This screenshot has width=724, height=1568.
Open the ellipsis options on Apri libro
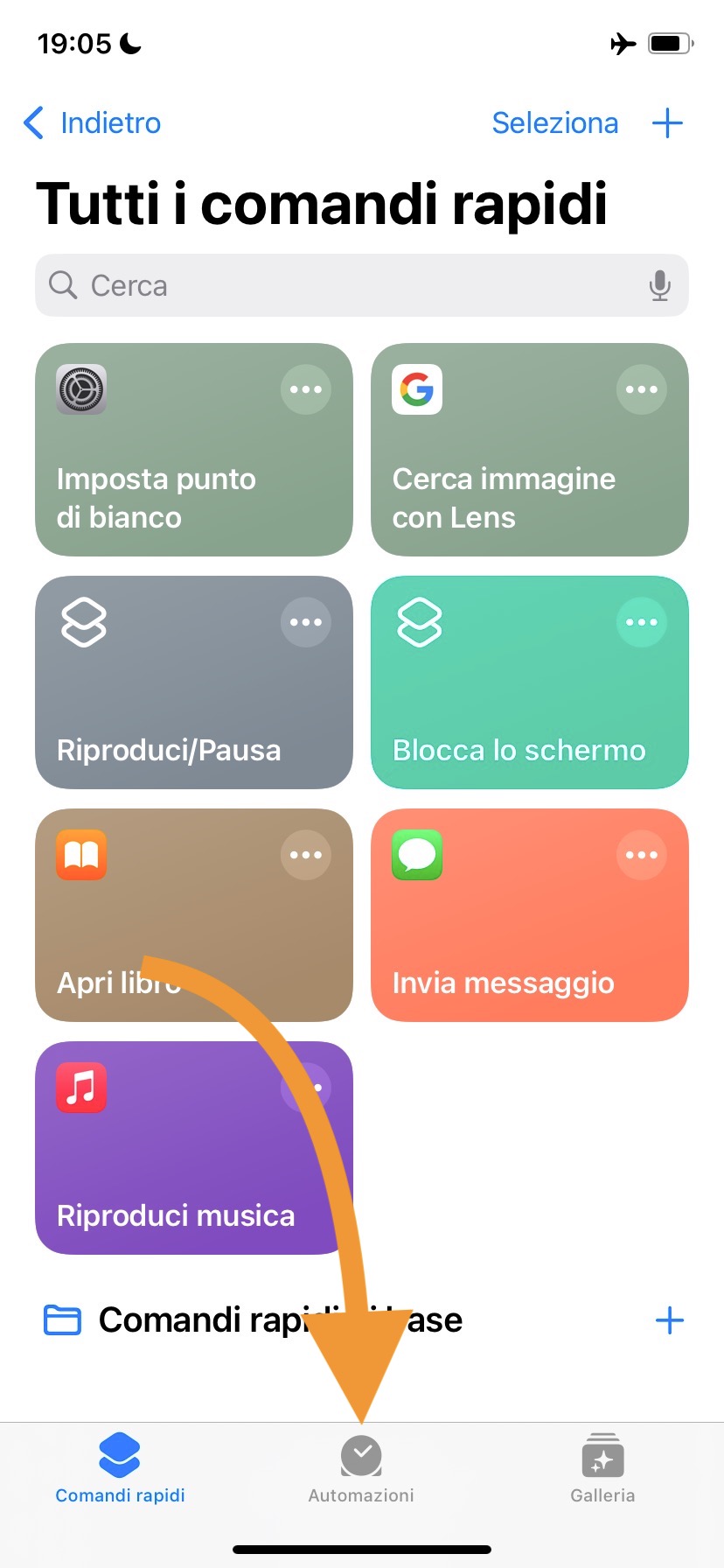tap(306, 855)
